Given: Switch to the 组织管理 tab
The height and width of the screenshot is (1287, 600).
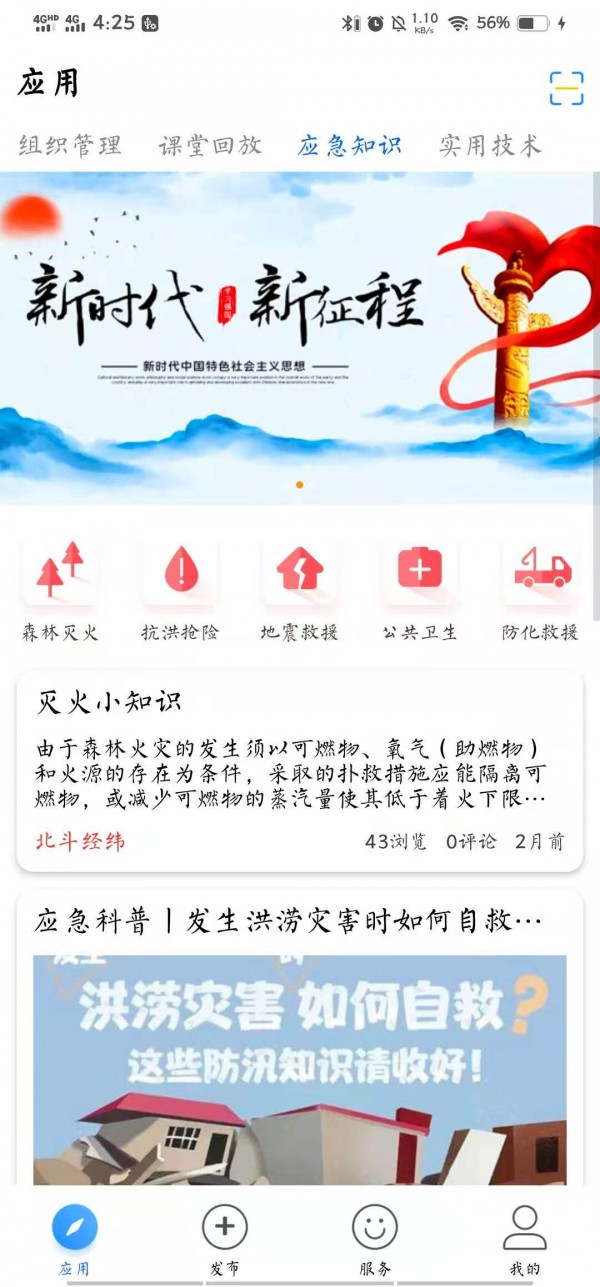Looking at the screenshot, I should (x=70, y=145).
